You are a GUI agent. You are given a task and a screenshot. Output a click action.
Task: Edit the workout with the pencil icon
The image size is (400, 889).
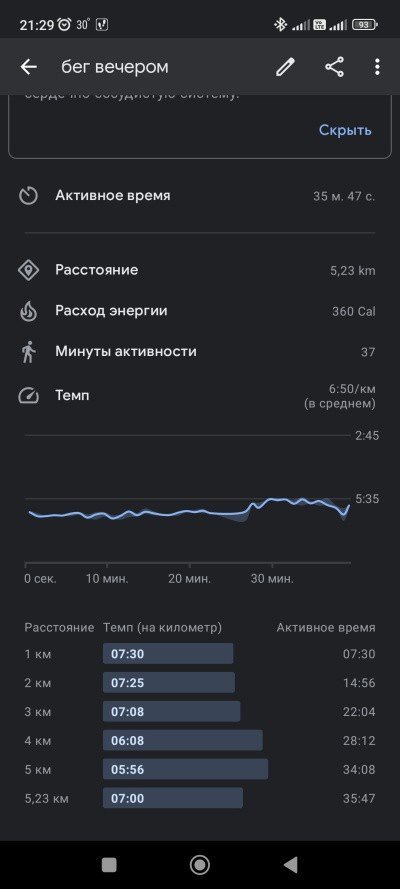tap(286, 67)
